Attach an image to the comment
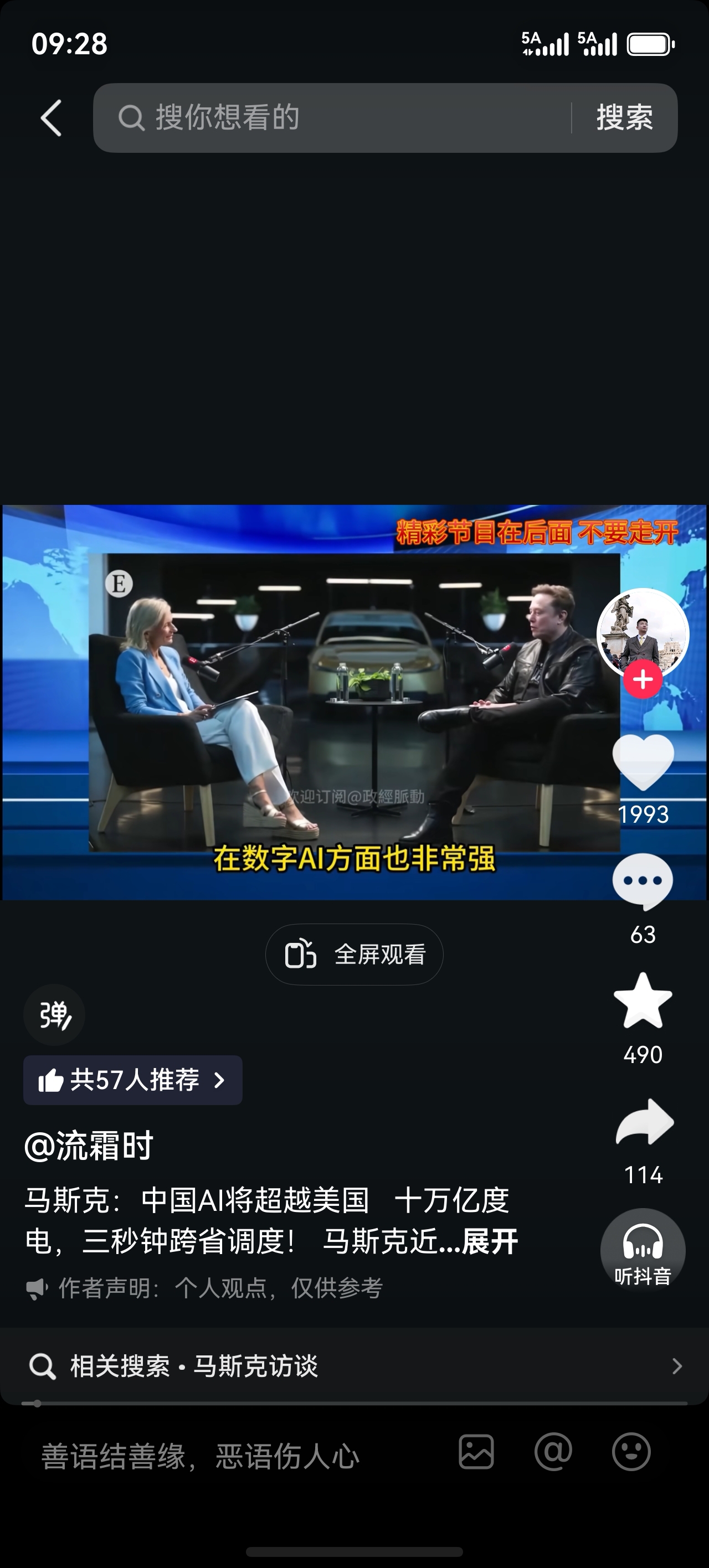This screenshot has height=1568, width=709. coord(476,1452)
